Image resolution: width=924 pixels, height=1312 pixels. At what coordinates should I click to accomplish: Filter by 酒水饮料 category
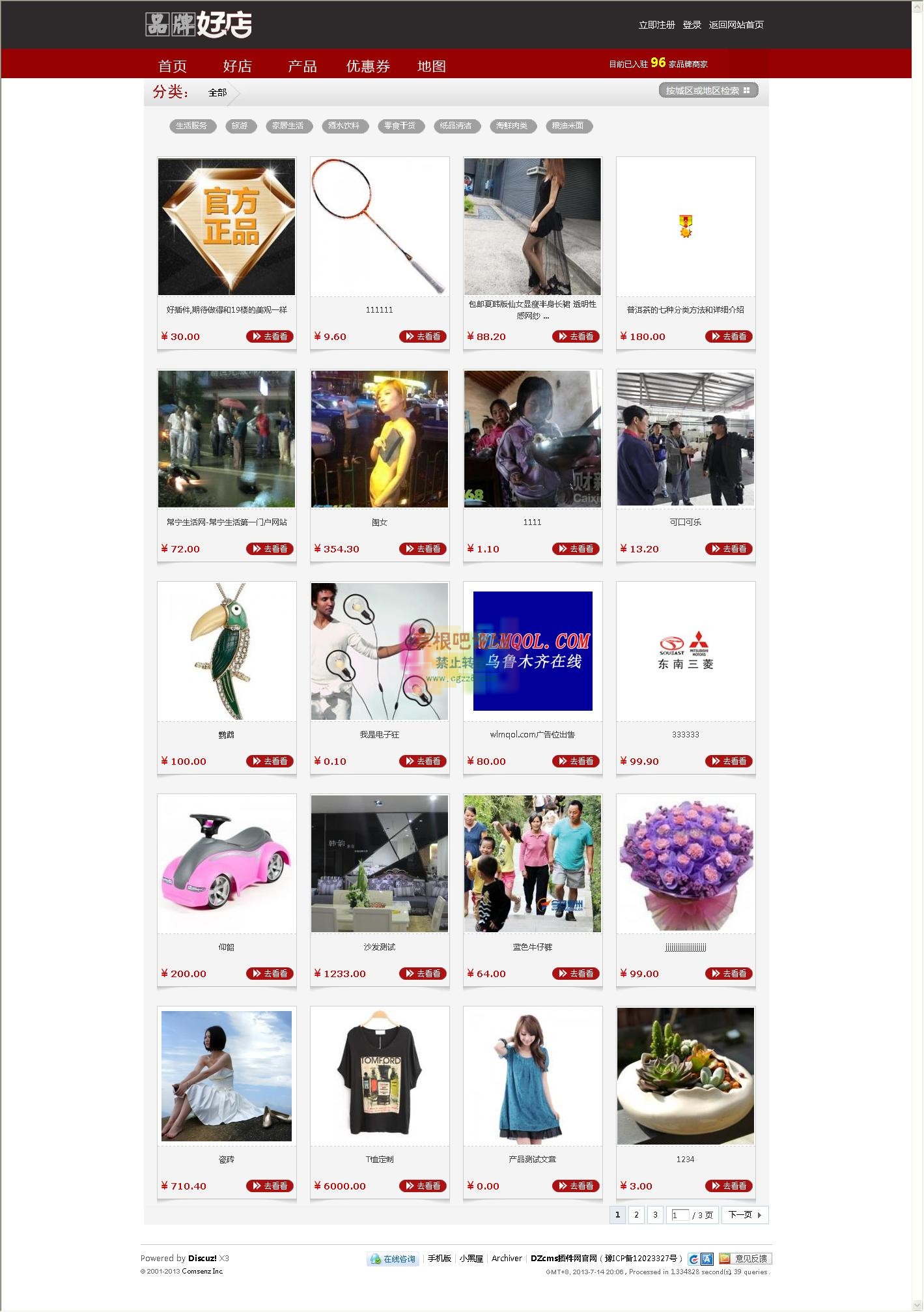(x=344, y=126)
